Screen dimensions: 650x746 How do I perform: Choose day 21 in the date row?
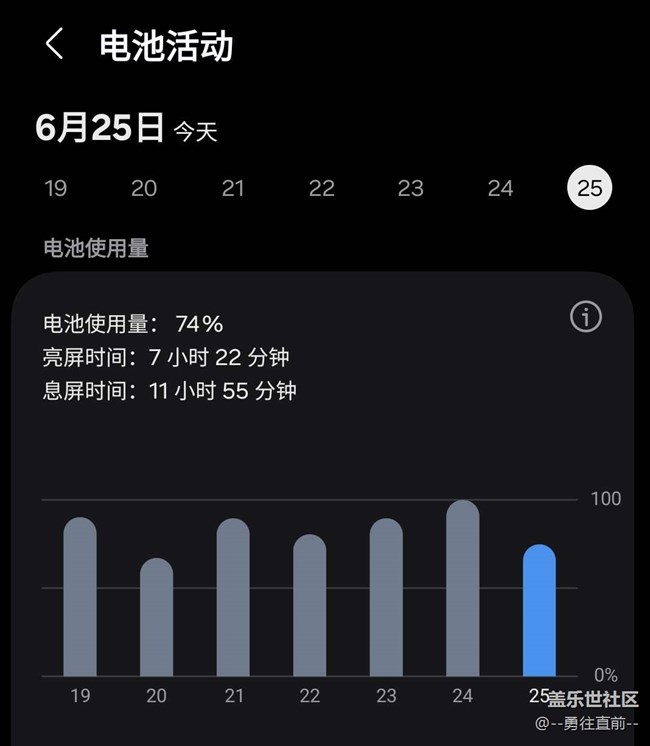tap(233, 188)
